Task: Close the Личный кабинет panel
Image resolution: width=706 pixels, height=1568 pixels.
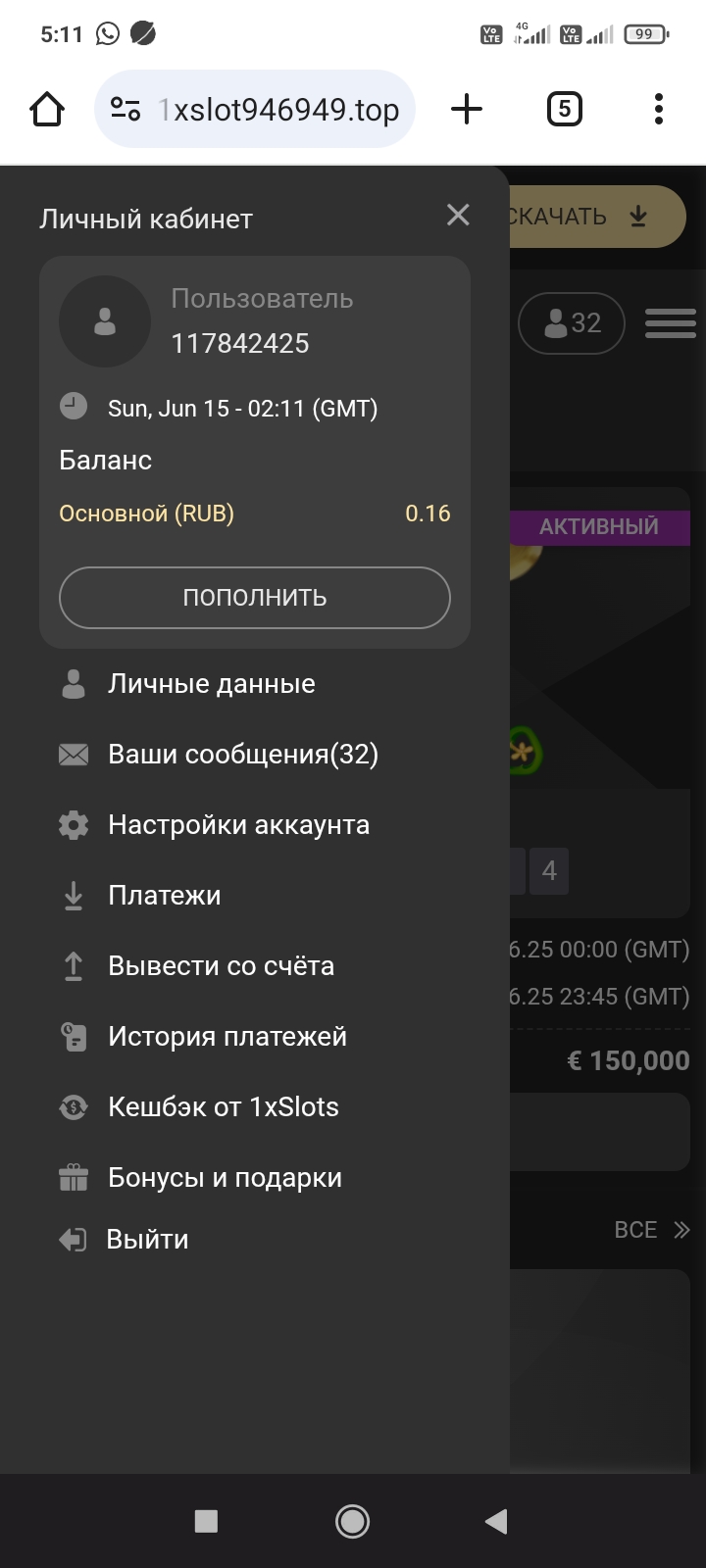Action: click(x=458, y=216)
